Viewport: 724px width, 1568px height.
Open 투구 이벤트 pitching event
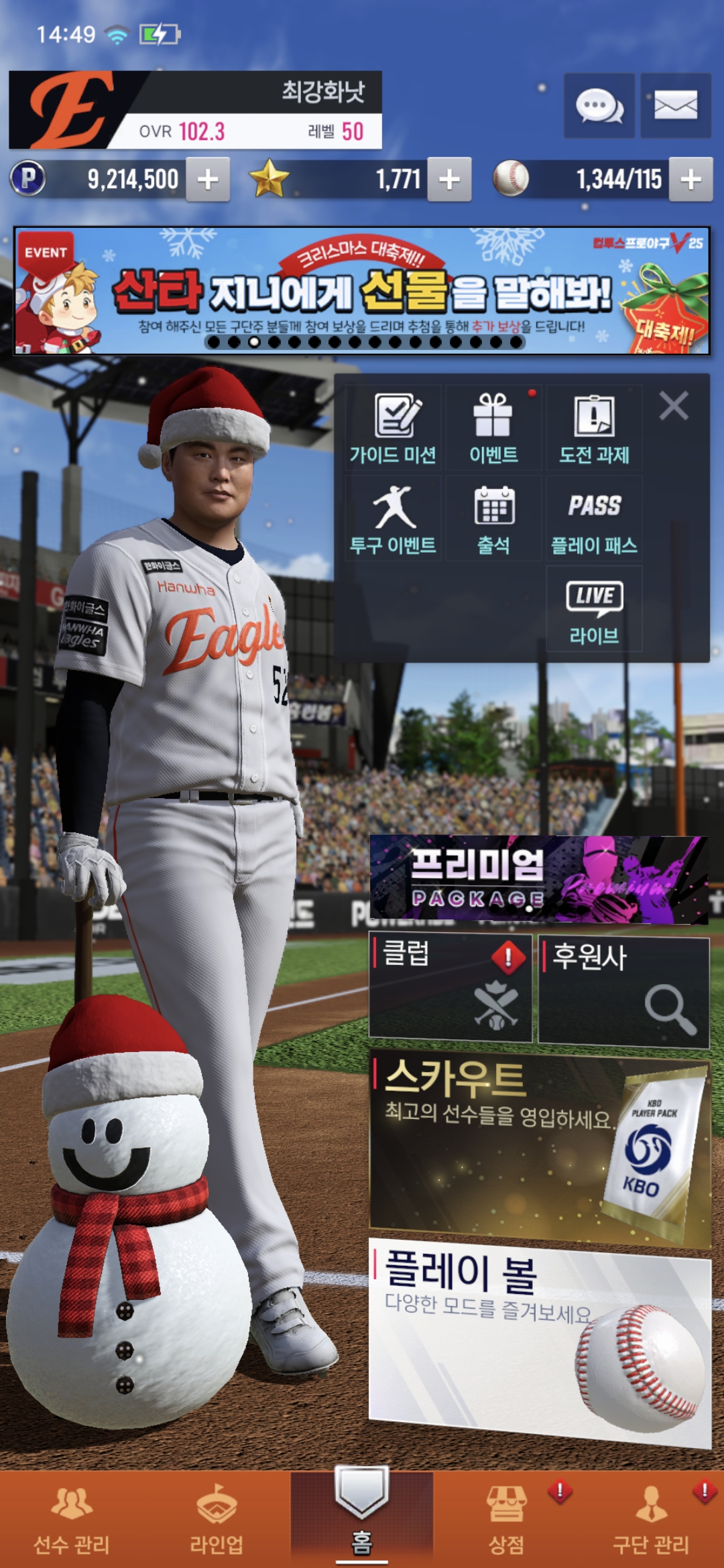point(394,519)
